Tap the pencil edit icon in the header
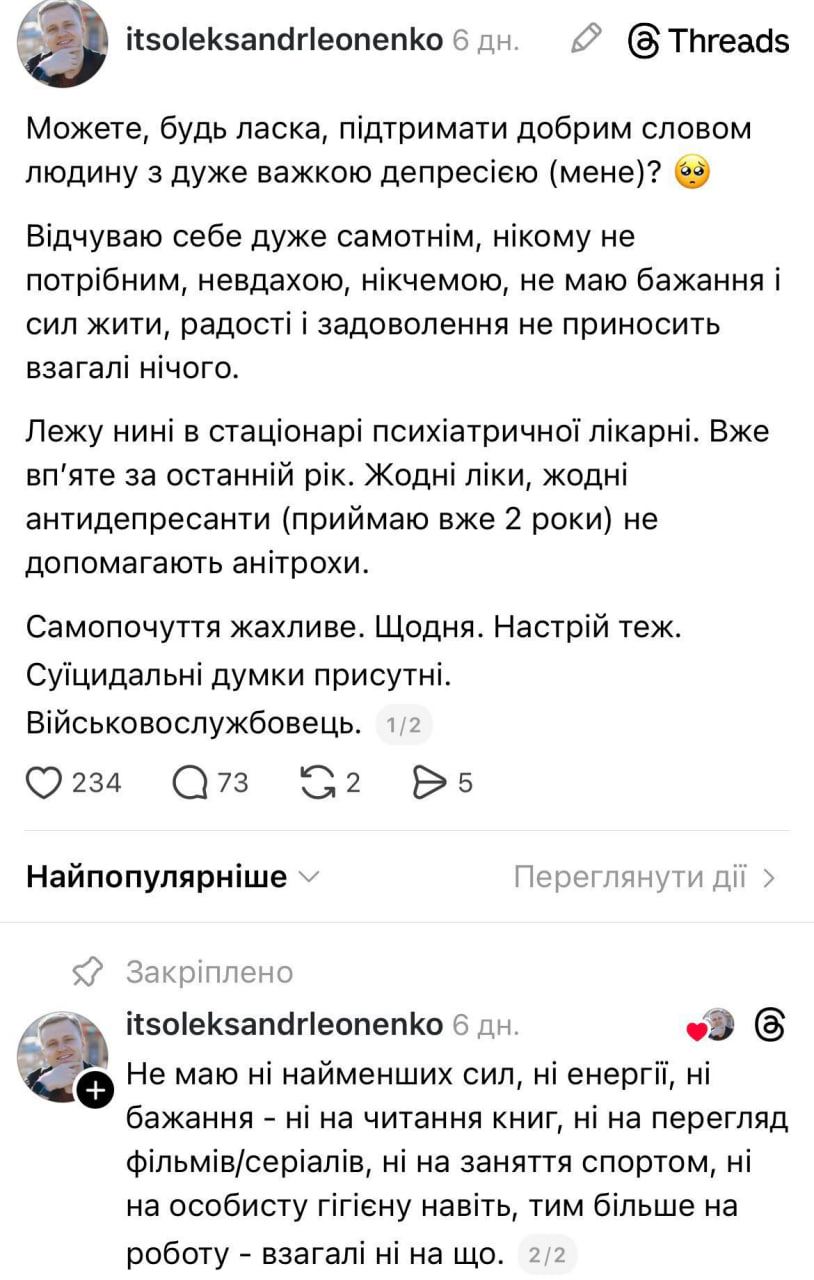 [586, 39]
